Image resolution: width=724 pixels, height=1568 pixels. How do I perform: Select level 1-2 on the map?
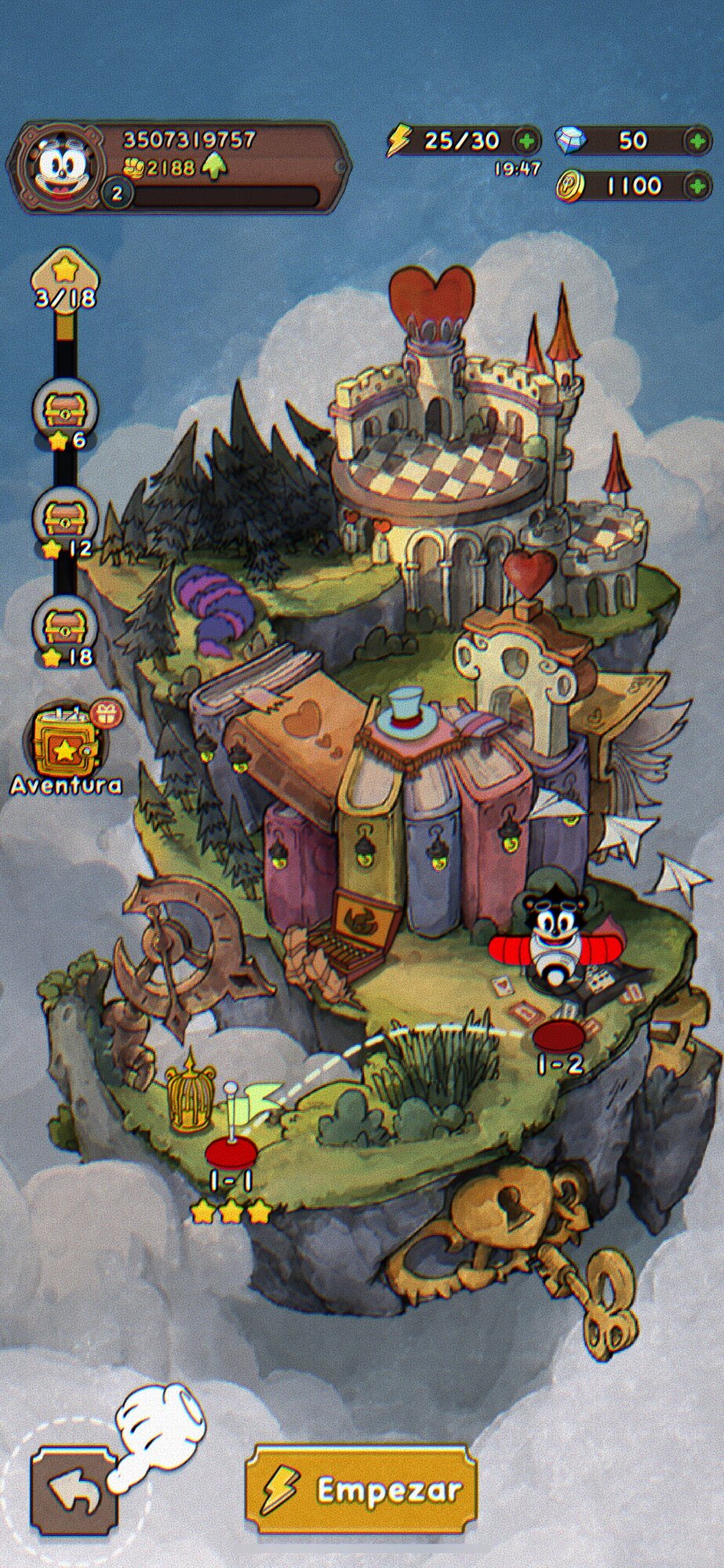559,1036
